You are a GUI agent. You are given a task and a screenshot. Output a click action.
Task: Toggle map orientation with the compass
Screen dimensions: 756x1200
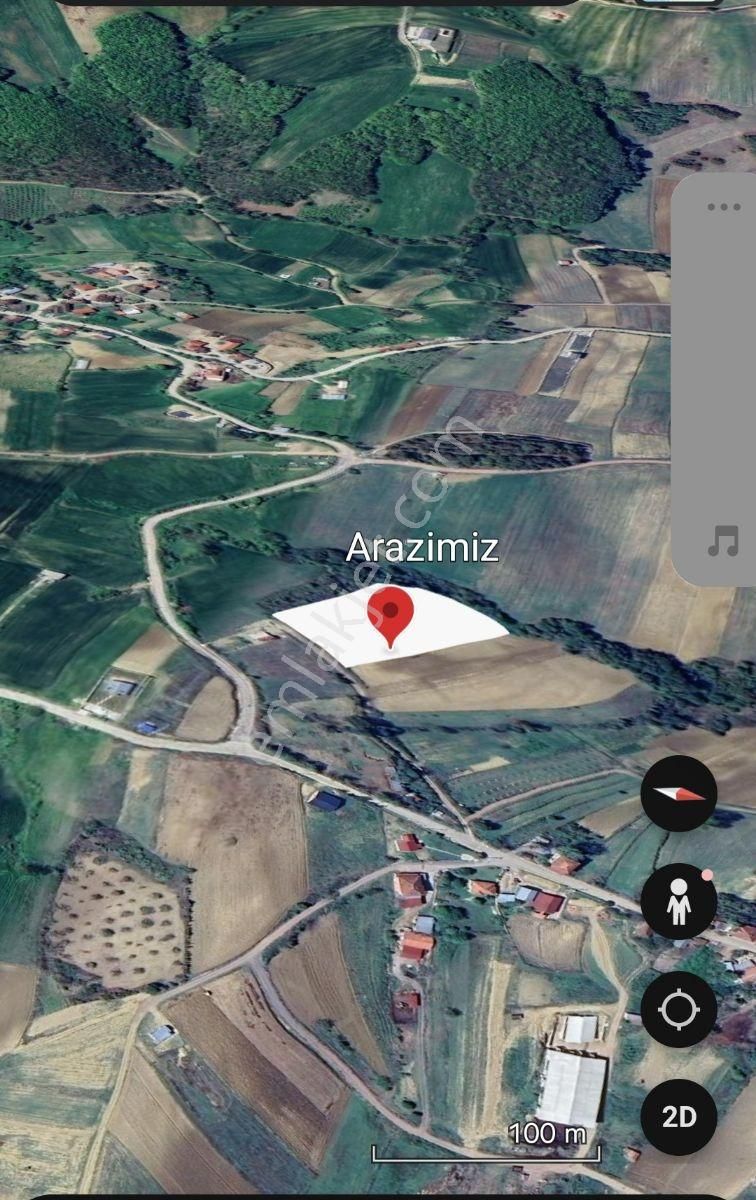[678, 793]
